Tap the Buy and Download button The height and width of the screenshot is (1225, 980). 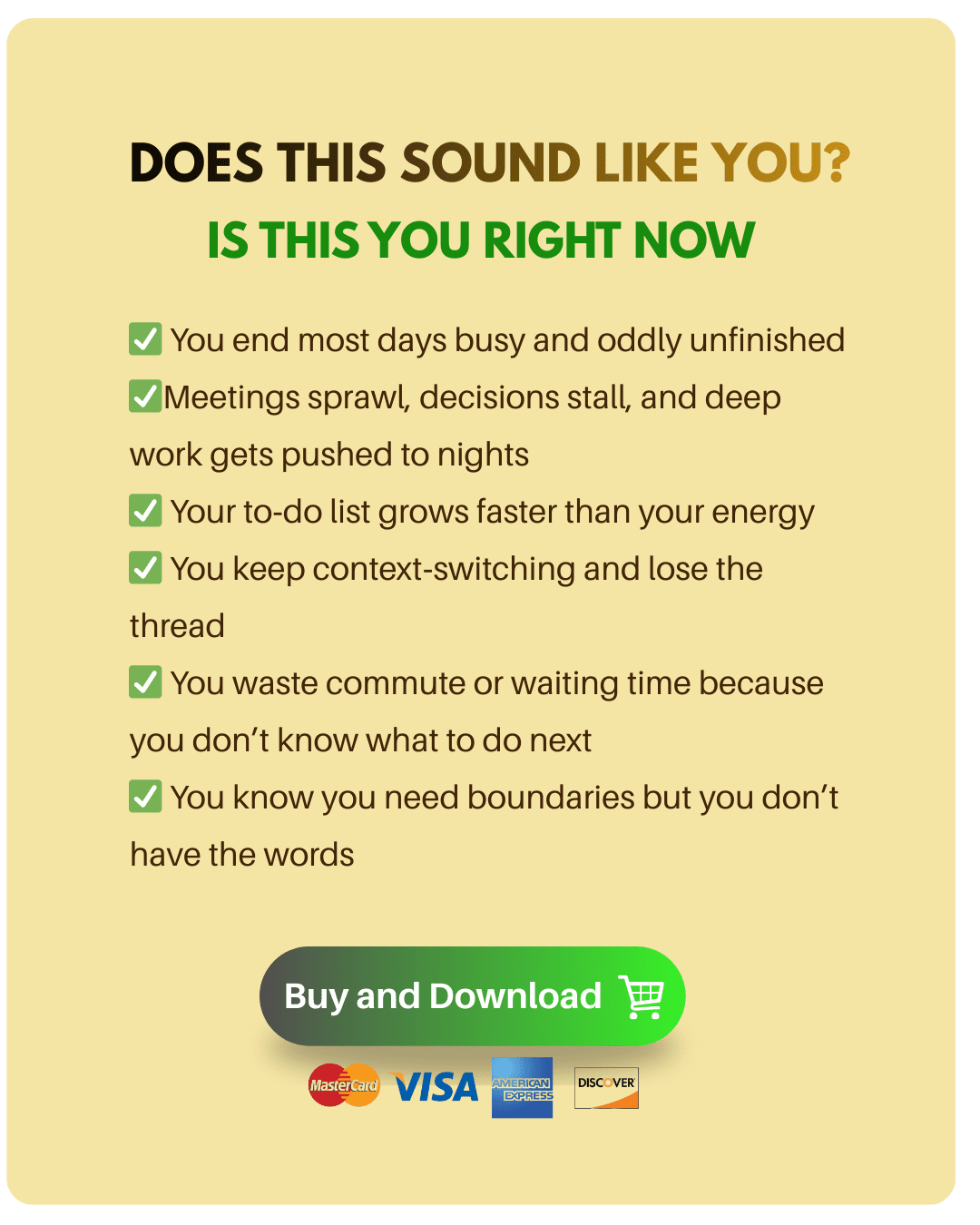(472, 996)
